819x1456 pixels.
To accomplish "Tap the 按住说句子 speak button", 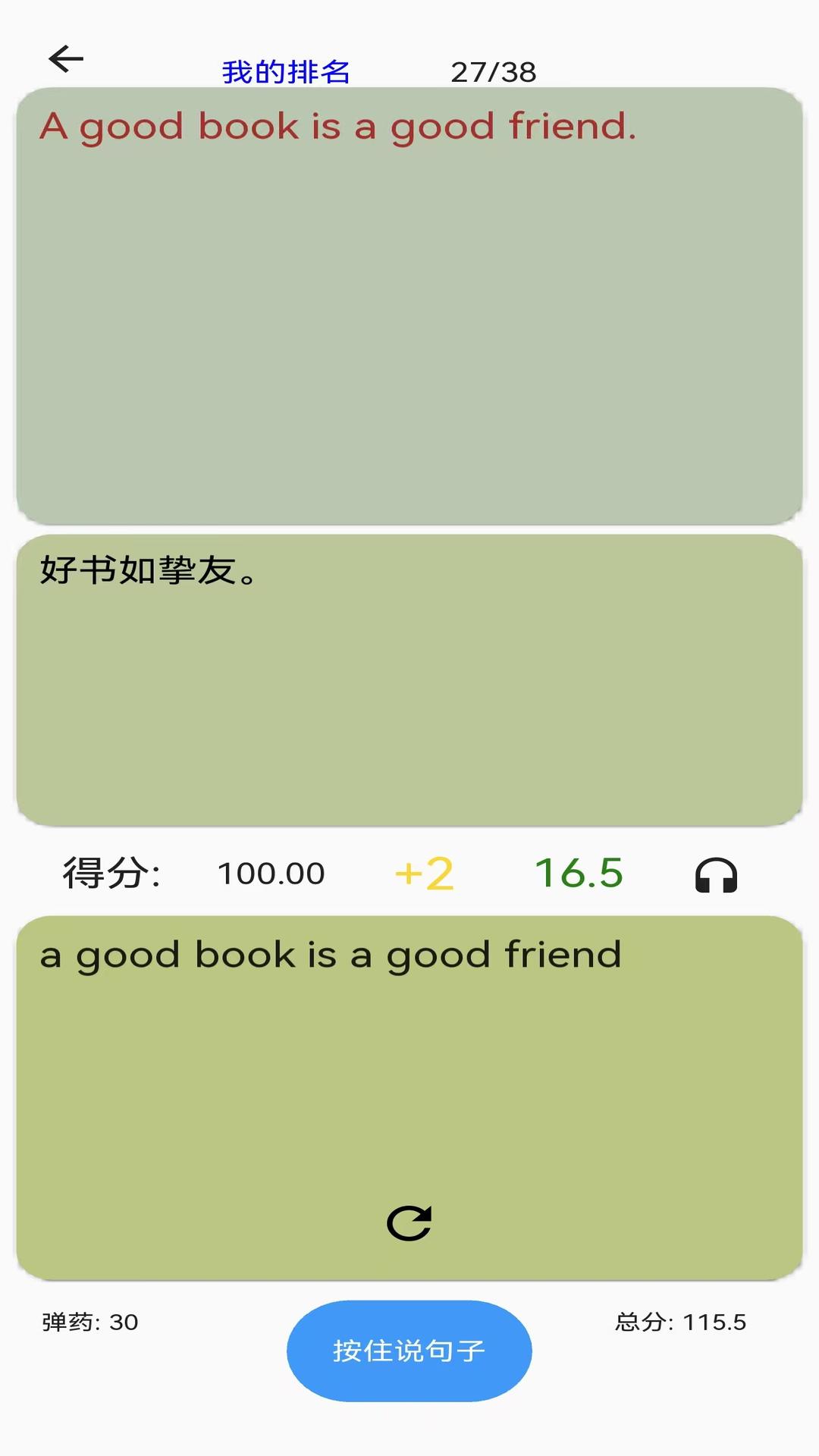I will [x=409, y=1351].
